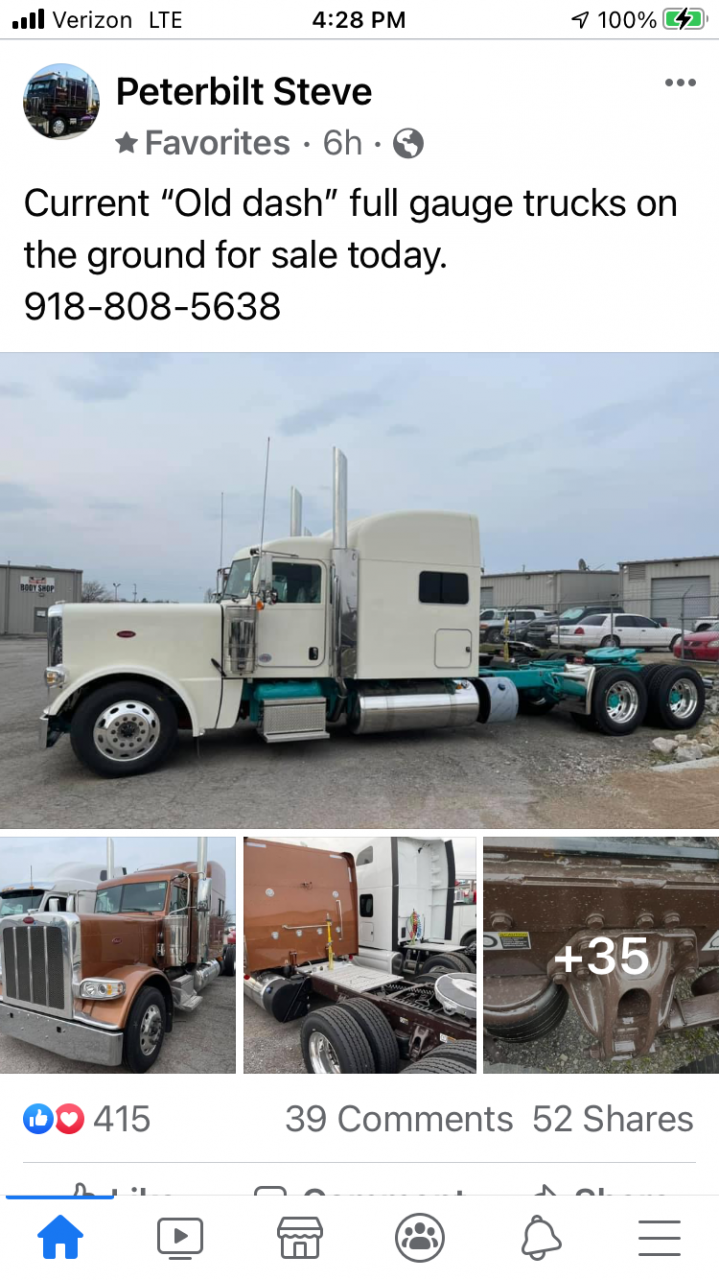View the +35 more photos tile
The image size is (719, 1280).
600,955
